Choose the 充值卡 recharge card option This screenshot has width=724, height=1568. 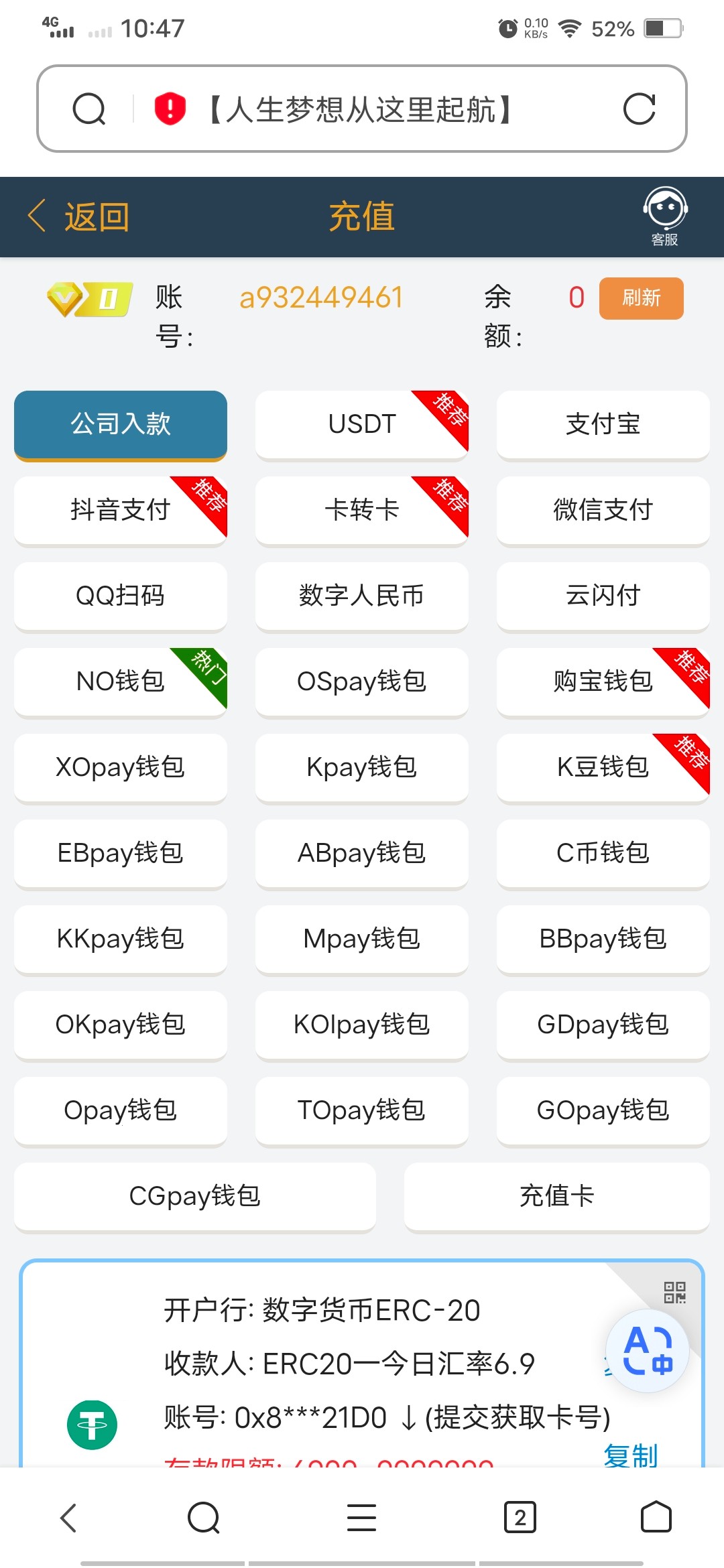click(556, 1197)
